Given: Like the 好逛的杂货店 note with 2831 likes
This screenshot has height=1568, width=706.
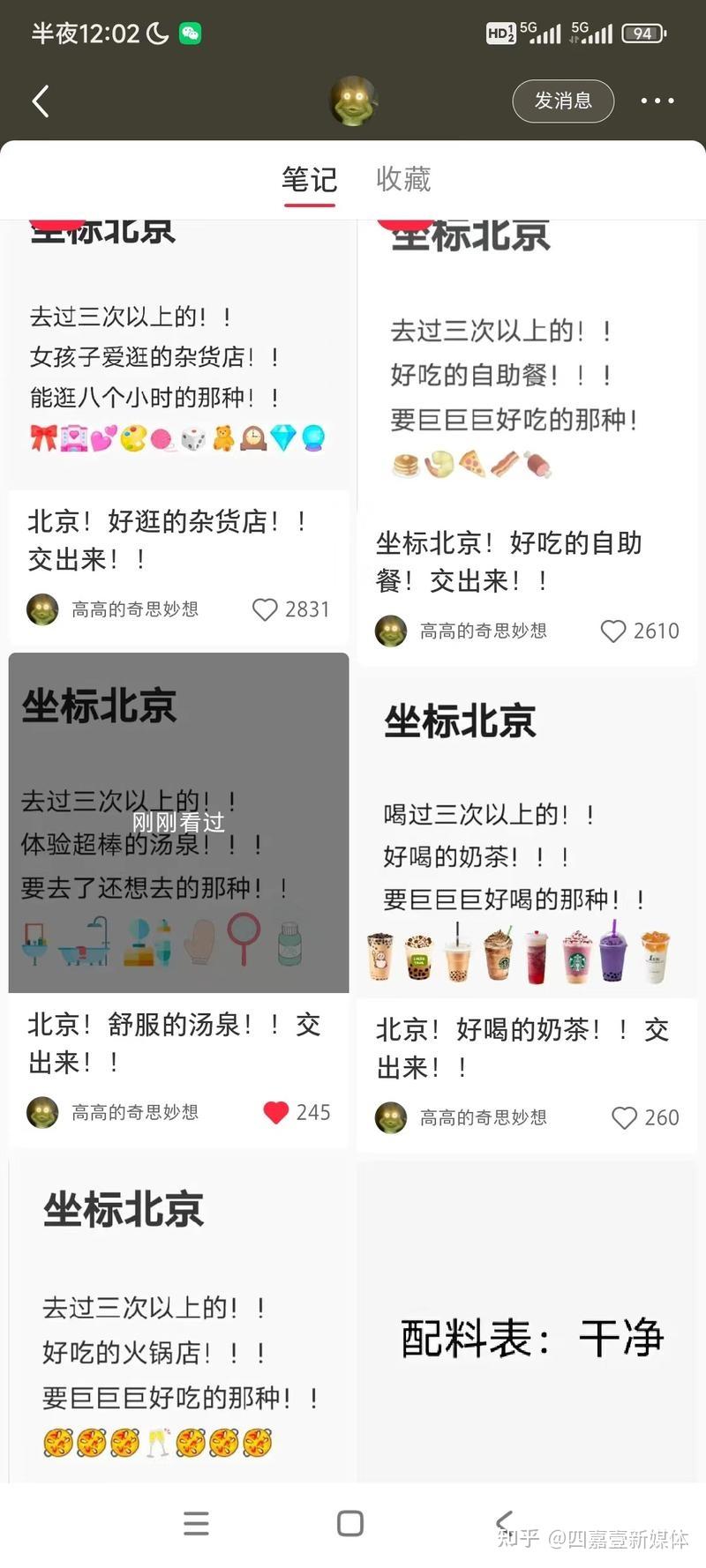Looking at the screenshot, I should tap(265, 609).
